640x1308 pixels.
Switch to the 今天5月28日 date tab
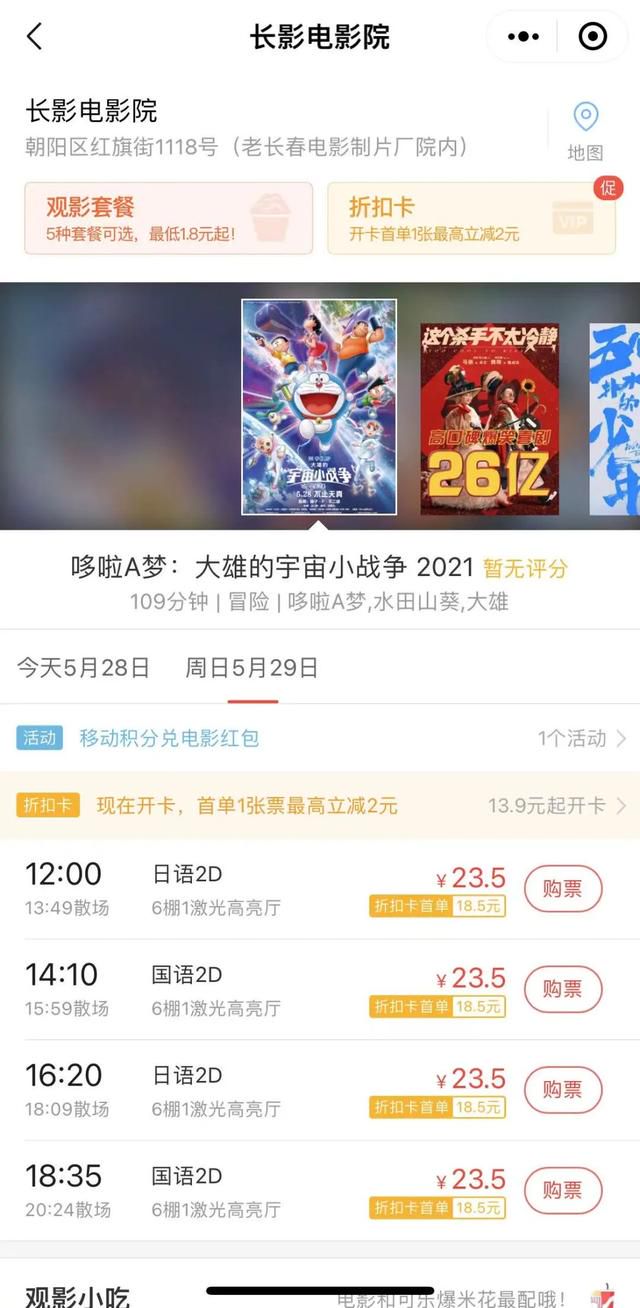pos(83,667)
